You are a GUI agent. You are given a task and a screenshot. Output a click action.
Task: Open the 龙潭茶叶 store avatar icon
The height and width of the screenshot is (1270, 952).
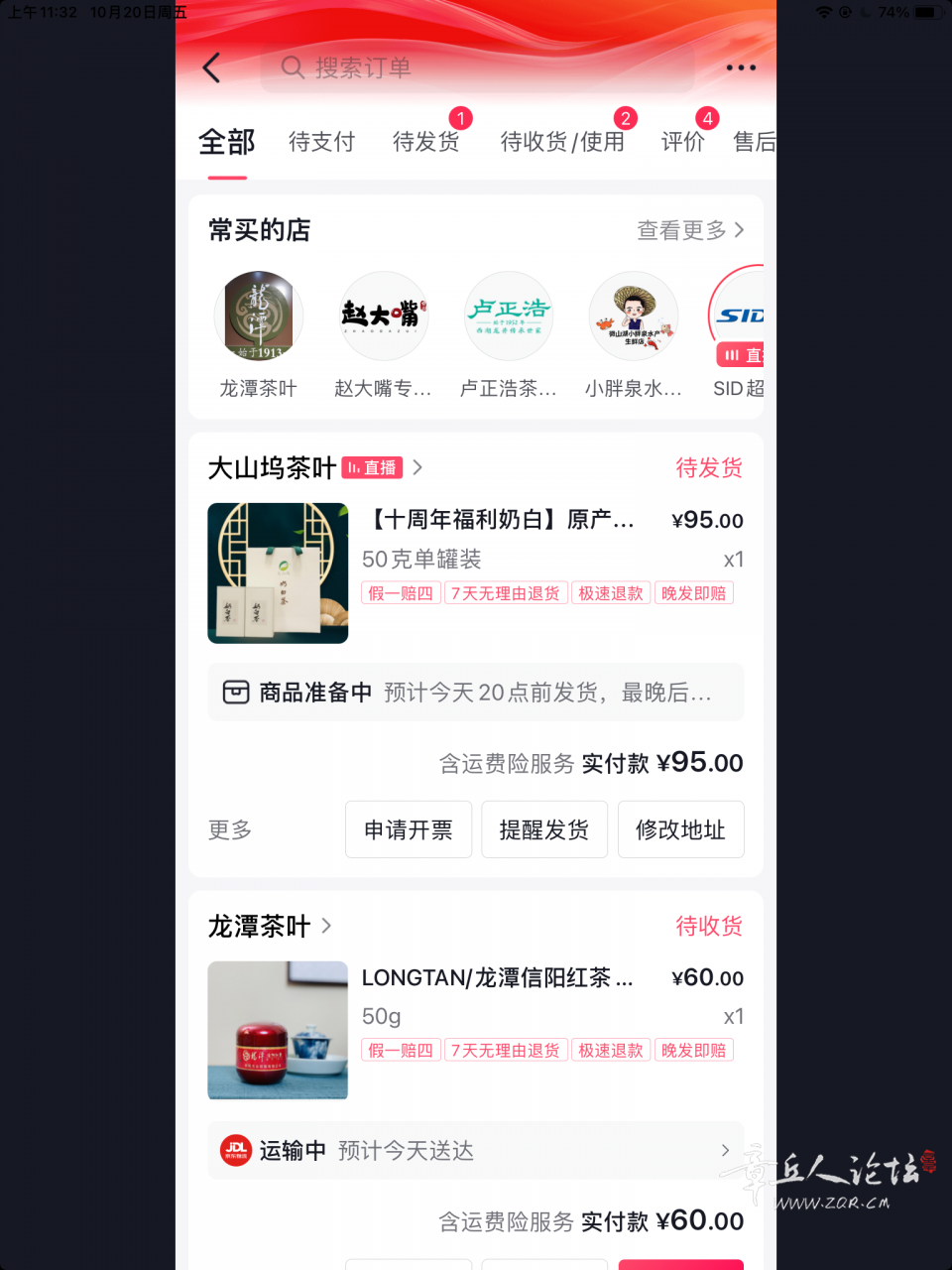[x=258, y=315]
